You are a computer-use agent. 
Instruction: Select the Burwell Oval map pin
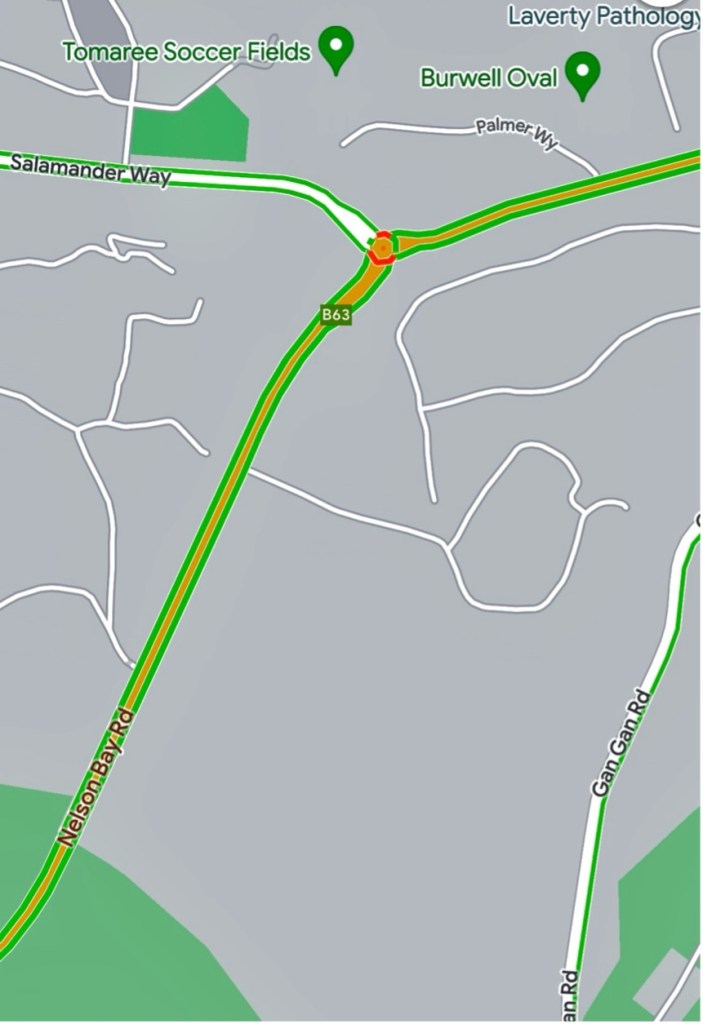(581, 74)
